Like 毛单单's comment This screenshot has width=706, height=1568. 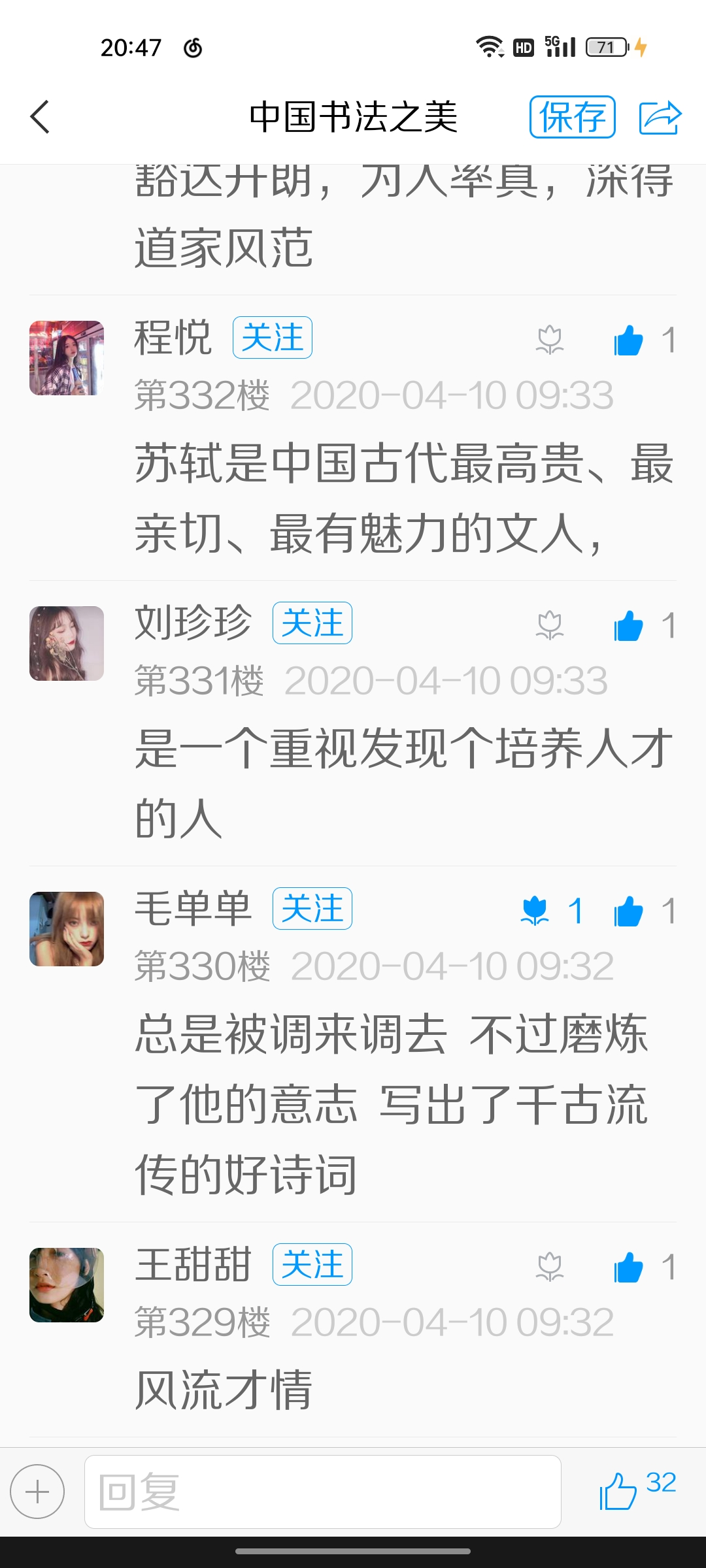point(629,911)
